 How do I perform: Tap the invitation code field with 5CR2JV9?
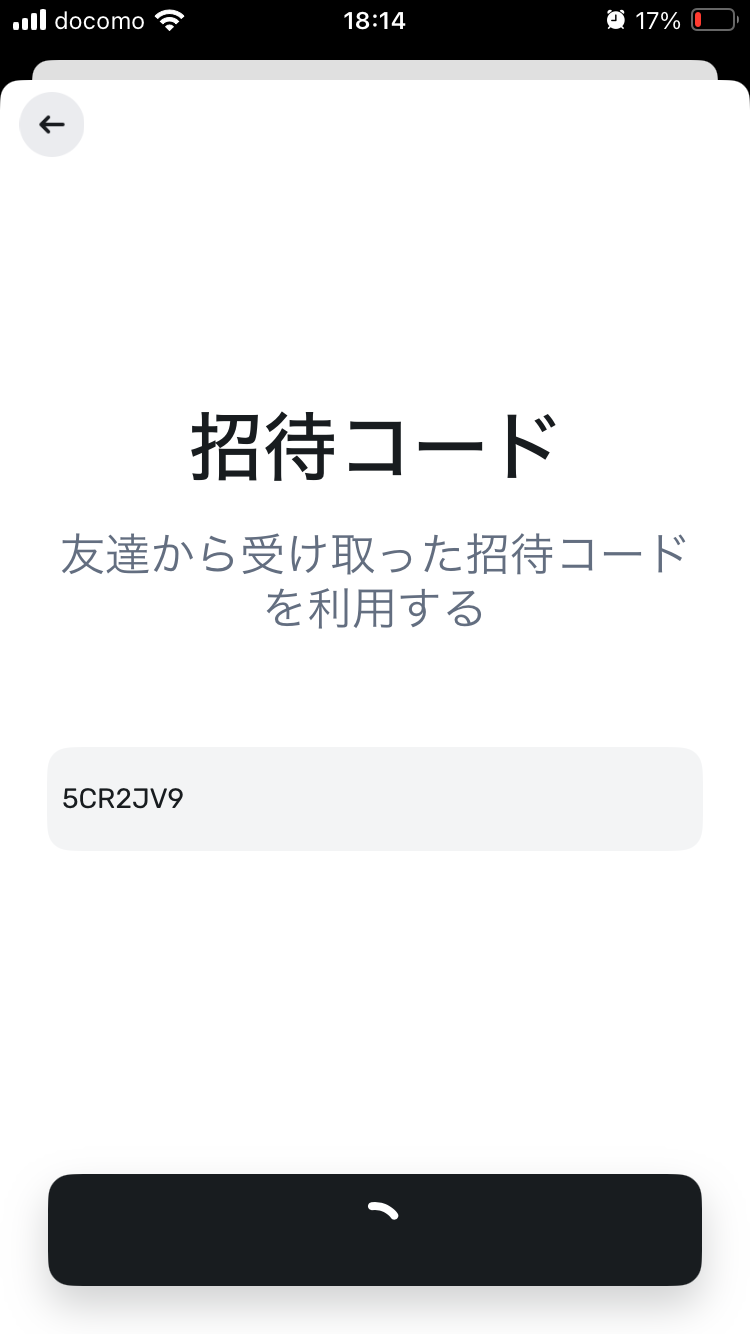tap(375, 799)
